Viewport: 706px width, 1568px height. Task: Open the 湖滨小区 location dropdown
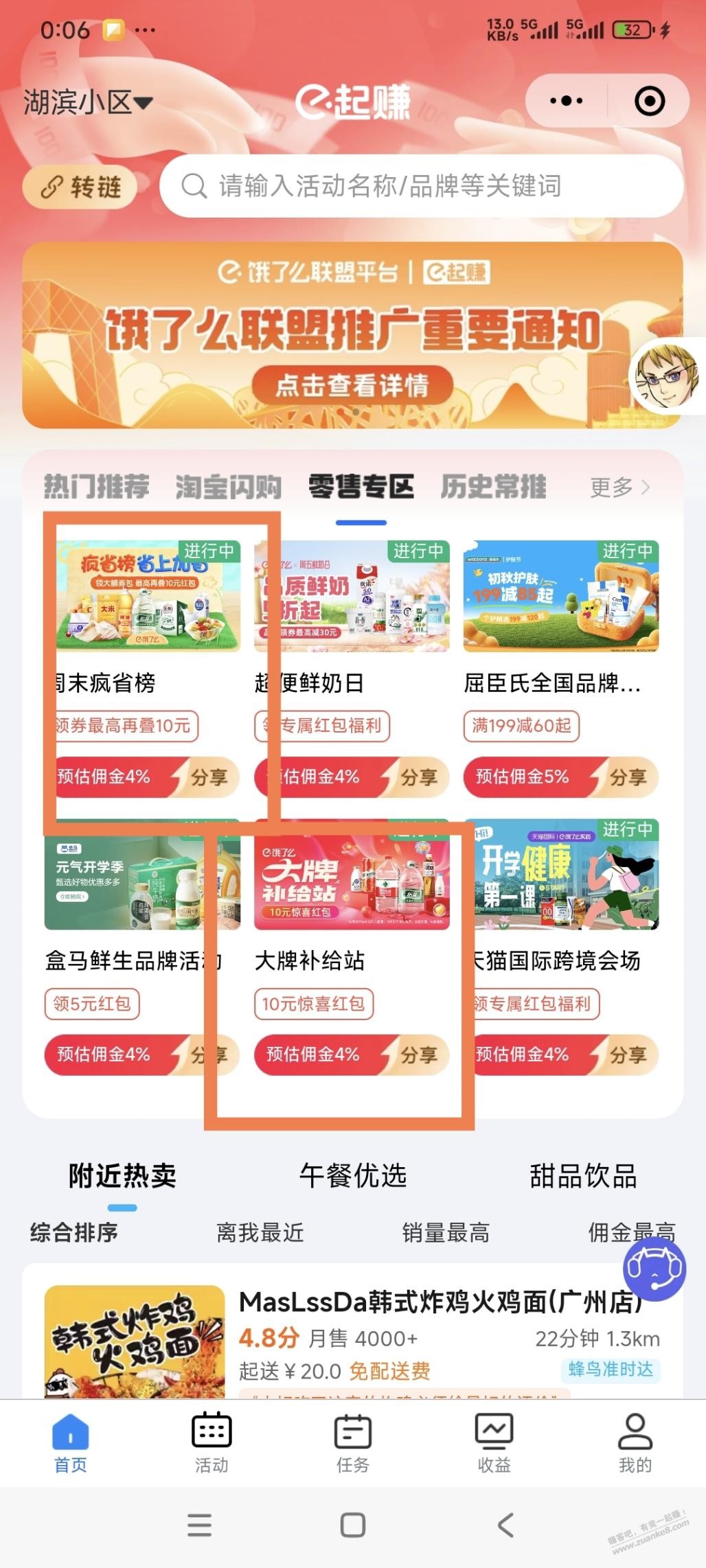(87, 103)
